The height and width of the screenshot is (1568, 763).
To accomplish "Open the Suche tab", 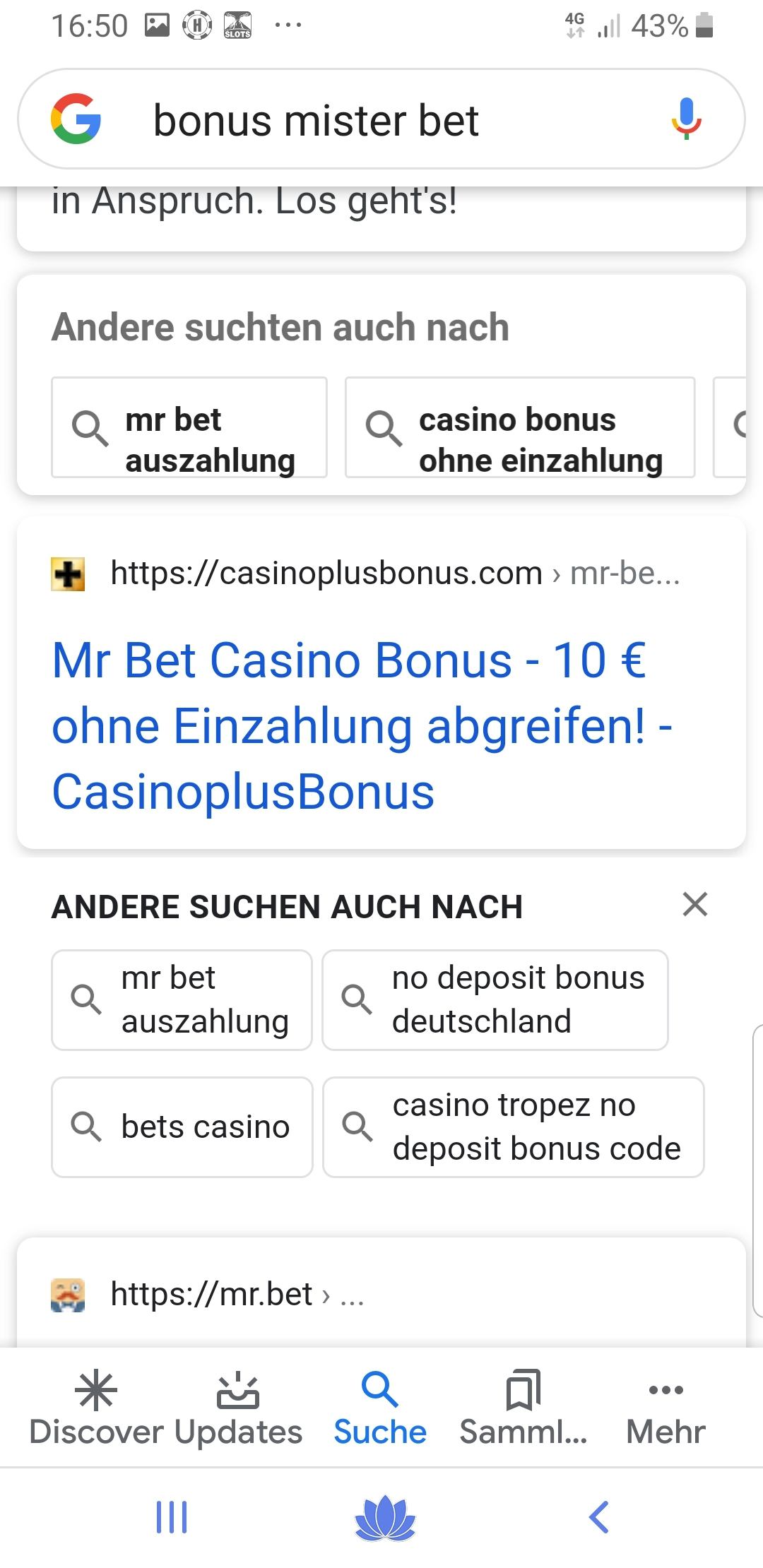I will pos(380,1408).
